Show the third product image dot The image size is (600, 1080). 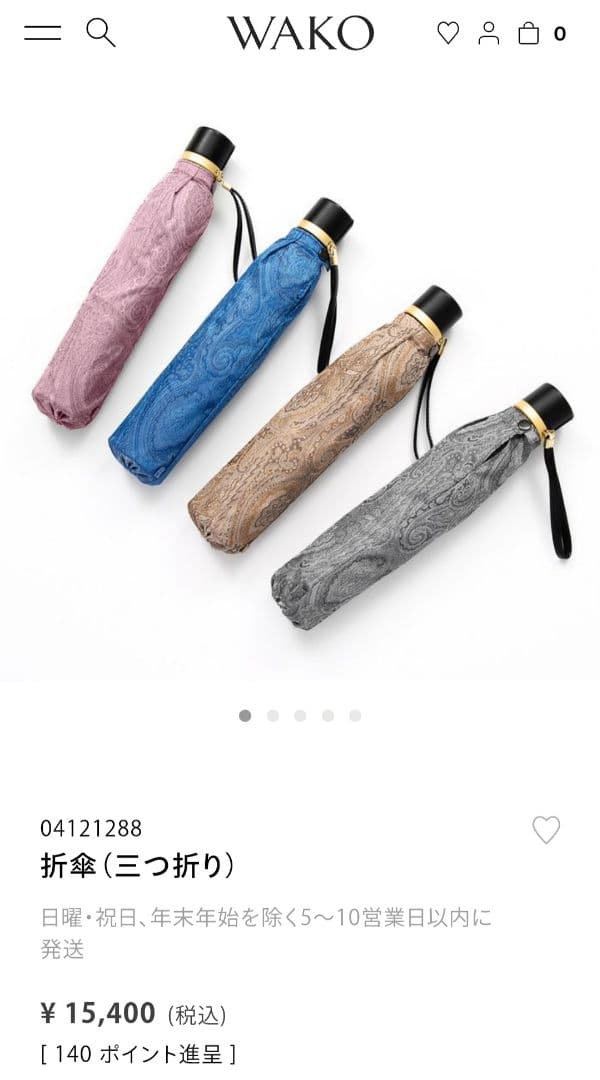pos(300,715)
